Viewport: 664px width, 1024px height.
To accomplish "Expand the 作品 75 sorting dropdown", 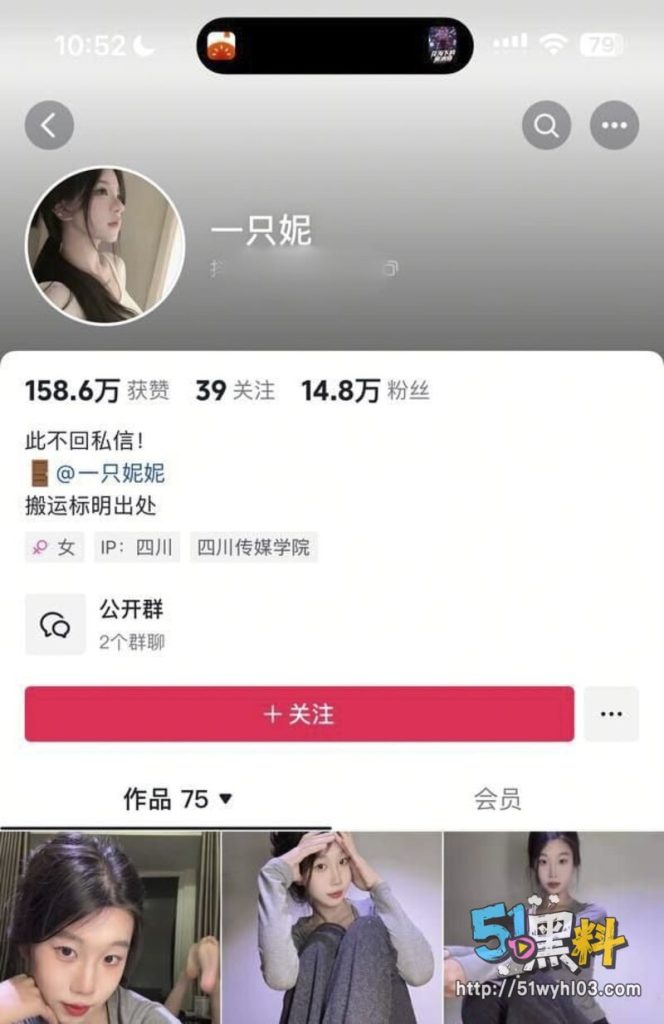I will (x=178, y=799).
